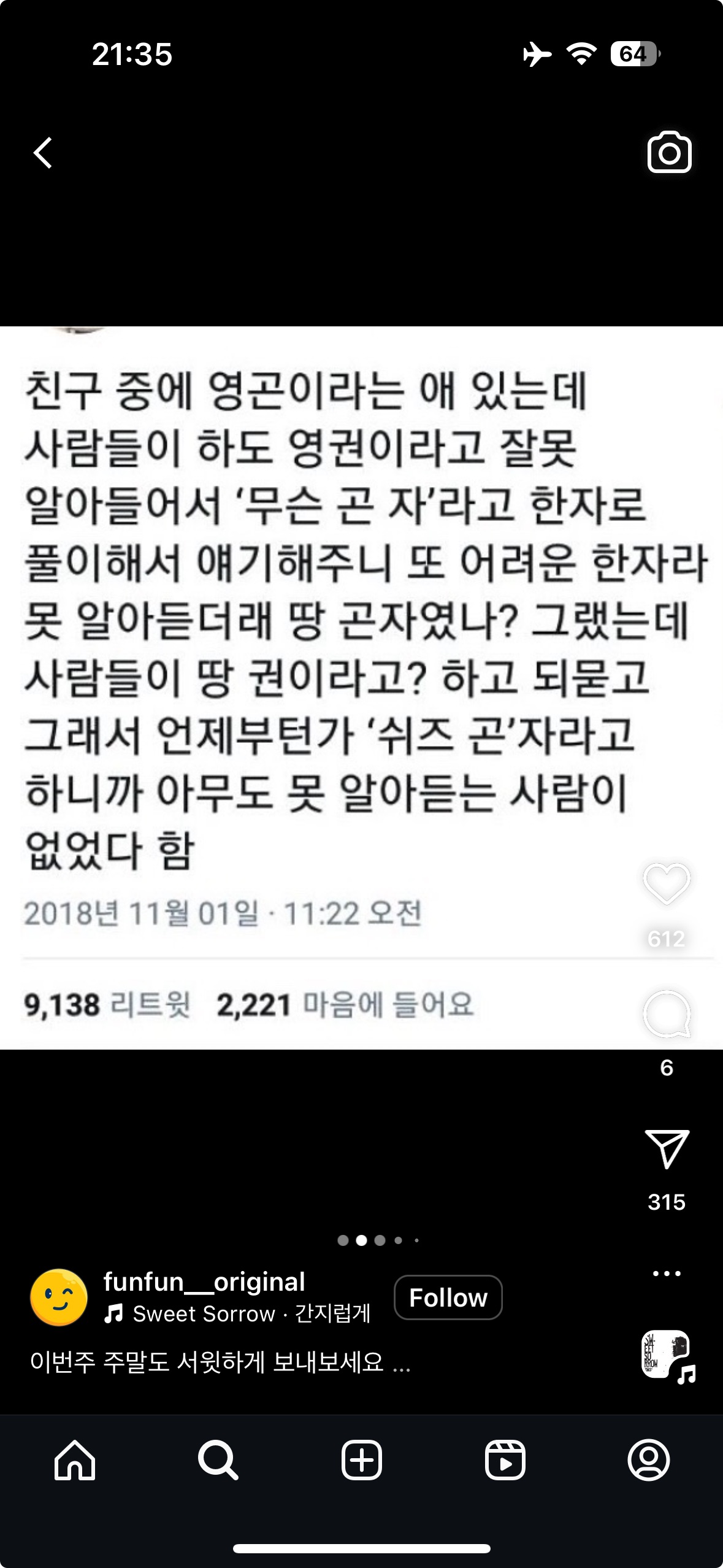Share this post via paper plane icon
The height and width of the screenshot is (1568, 723).
pyautogui.click(x=667, y=1148)
